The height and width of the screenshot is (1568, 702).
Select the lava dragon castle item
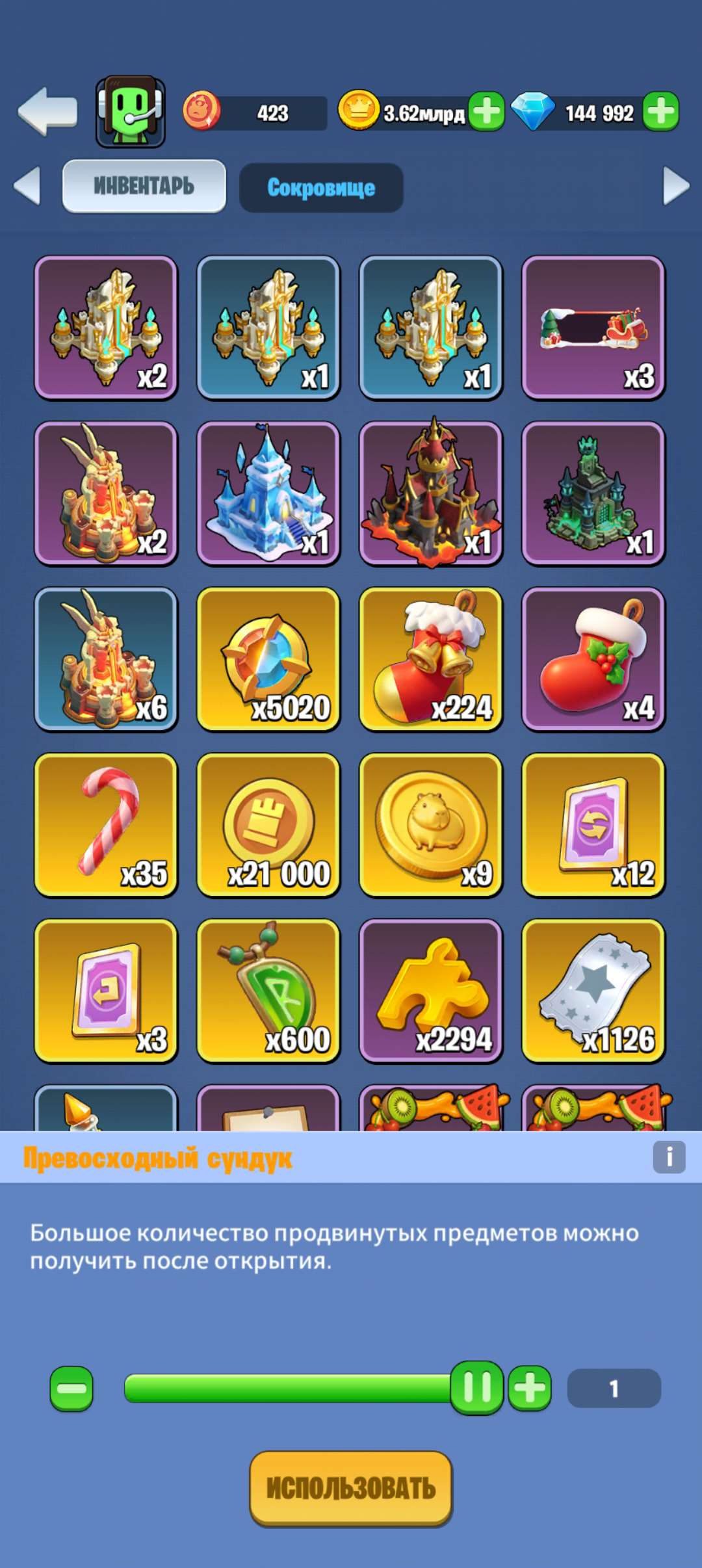point(430,494)
